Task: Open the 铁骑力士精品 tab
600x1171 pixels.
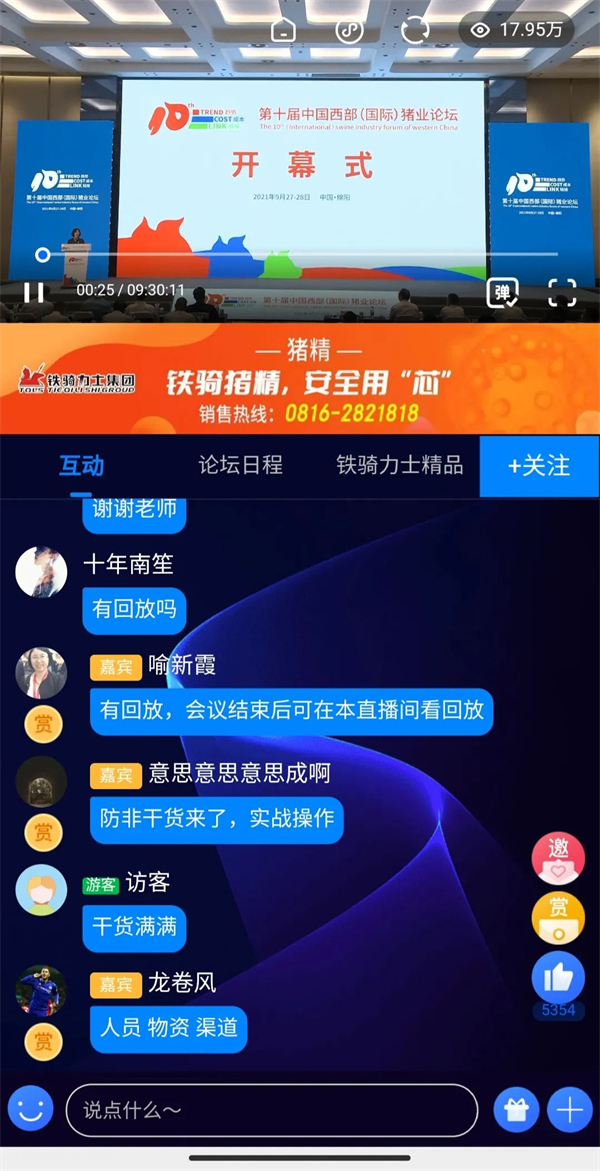Action: point(399,465)
